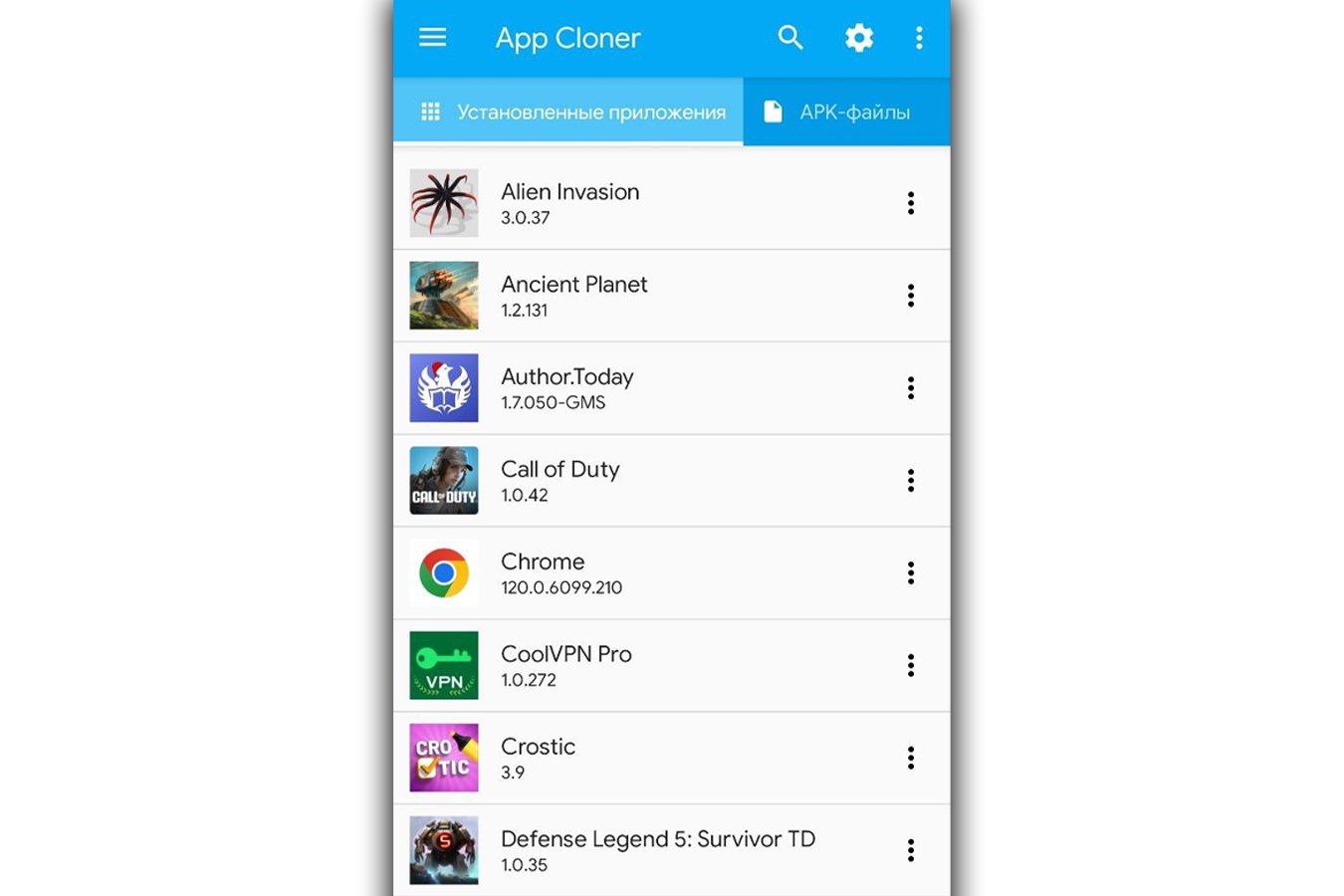
Task: Expand the options menu for CoolVPN Pro
Action: [x=910, y=665]
